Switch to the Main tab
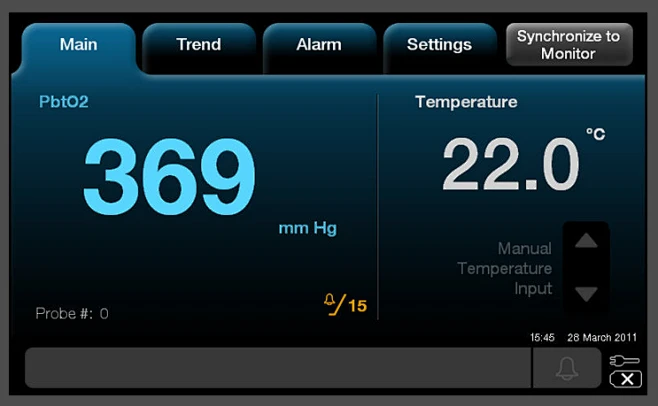Viewport: 658px width, 406px height. 78,45
